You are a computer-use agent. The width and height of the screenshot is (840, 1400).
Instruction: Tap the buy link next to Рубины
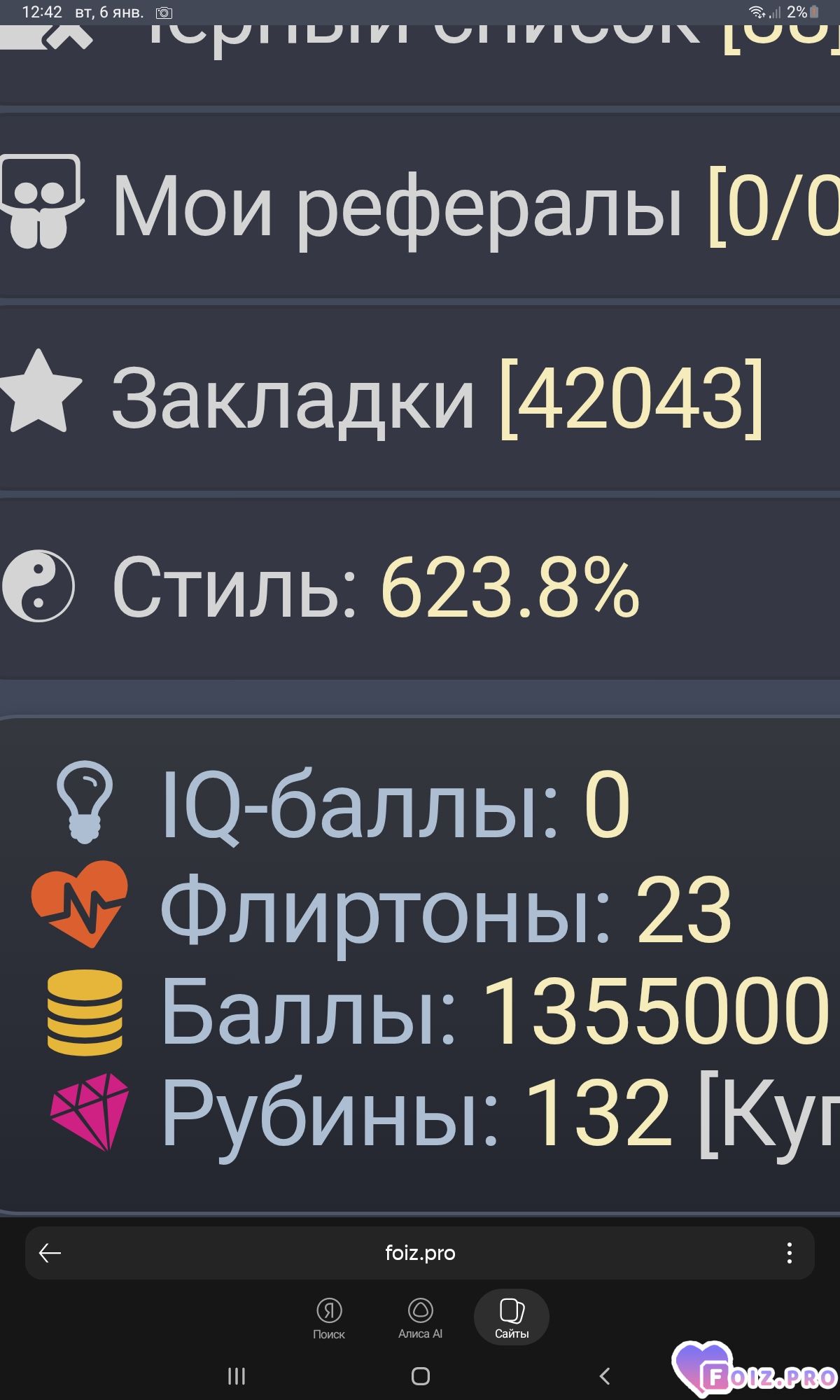click(x=770, y=1113)
